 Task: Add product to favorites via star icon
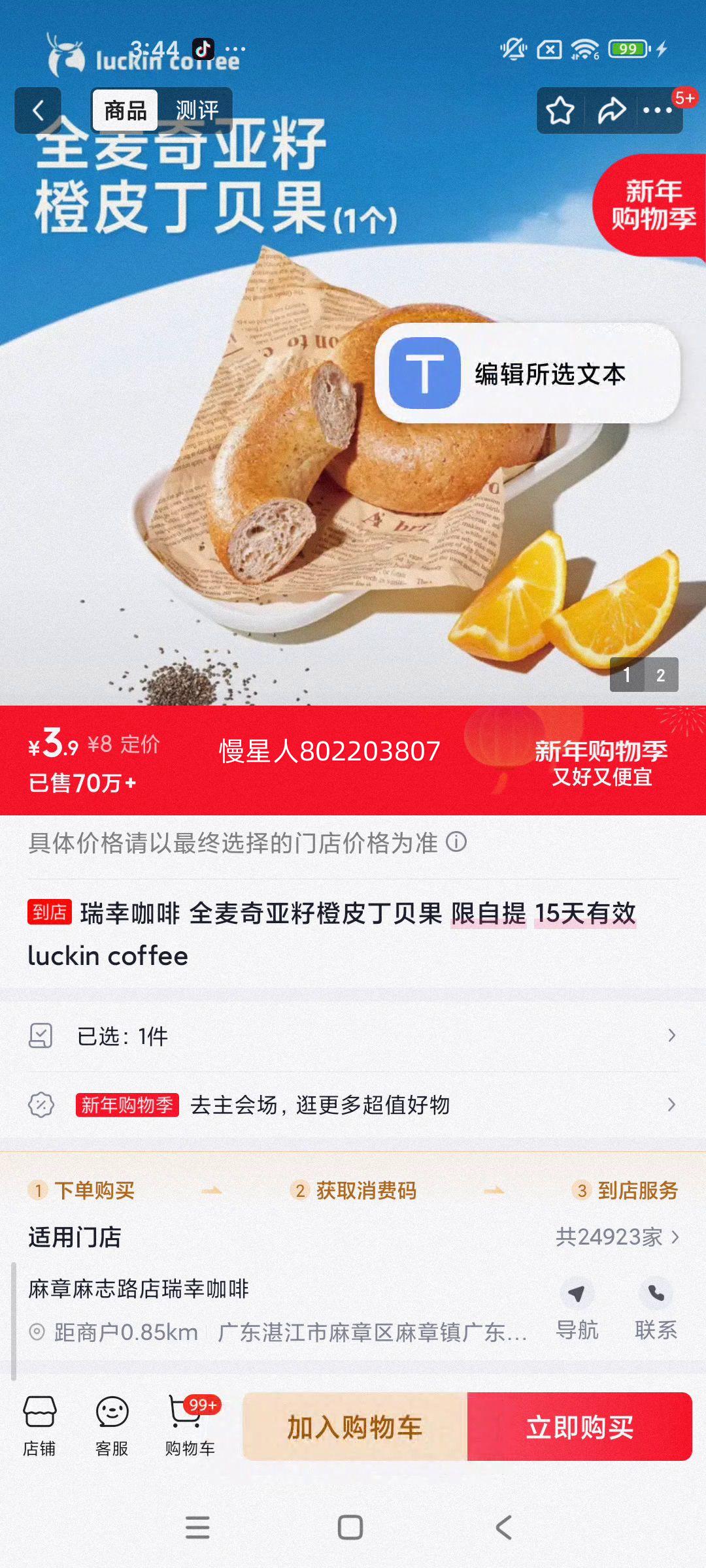561,111
